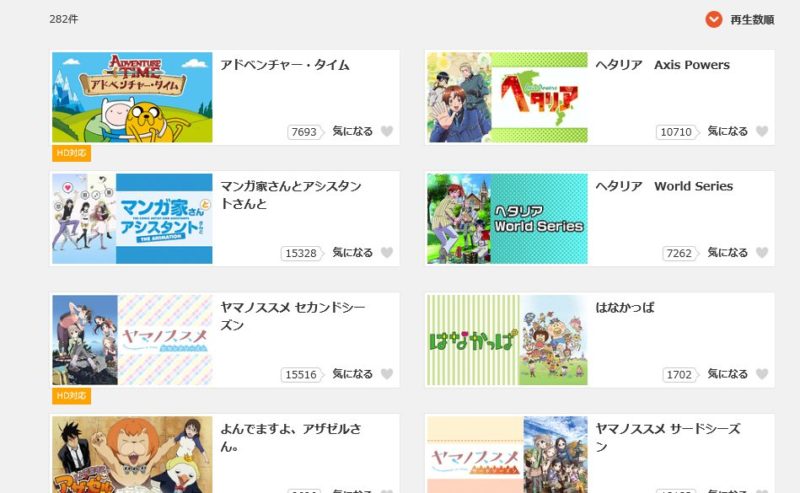Tap the heart on ヘタリア Axis Powers
The height and width of the screenshot is (493, 800).
pyautogui.click(x=761, y=131)
